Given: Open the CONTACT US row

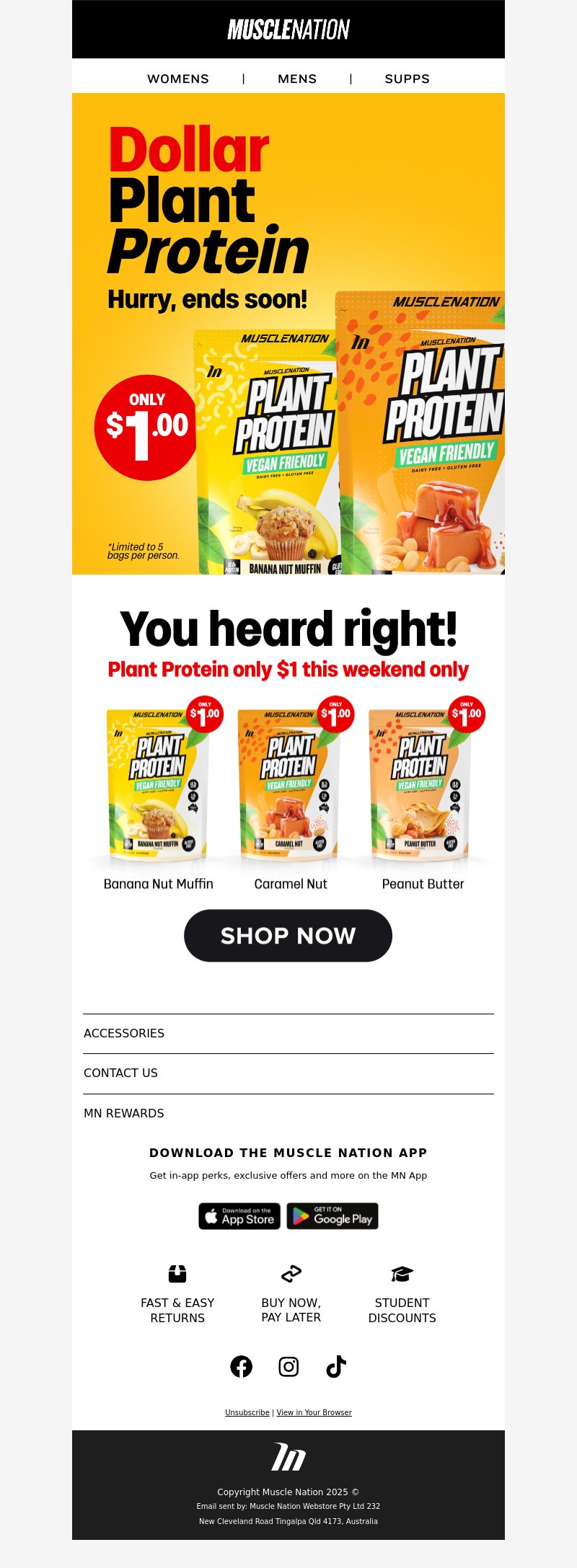Looking at the screenshot, I should [x=120, y=1073].
